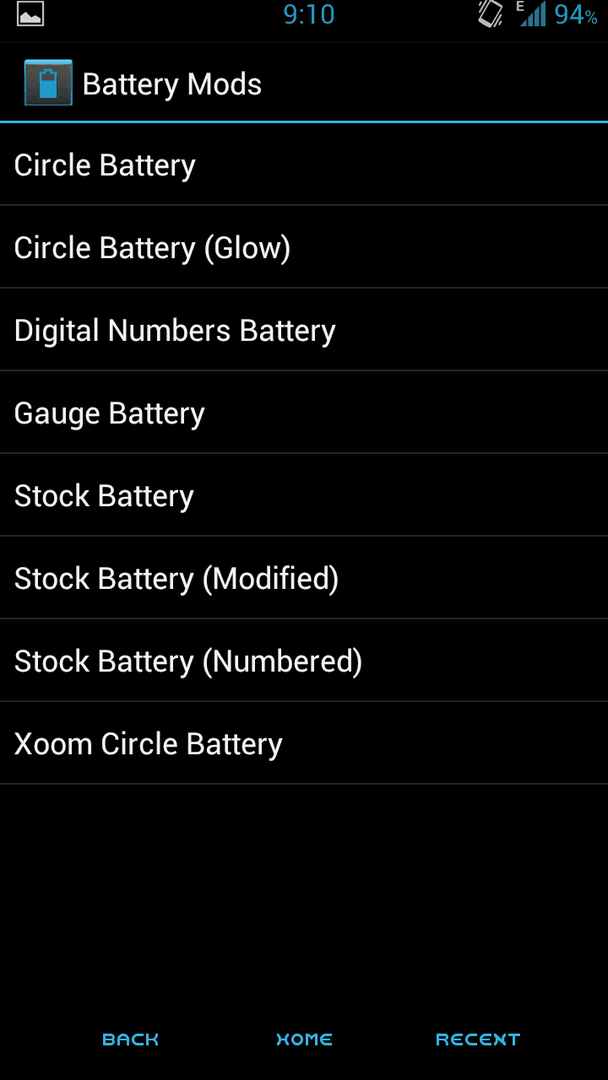Viewport: 608px width, 1080px height.
Task: Open the RECENT apps button
Action: coord(478,1039)
